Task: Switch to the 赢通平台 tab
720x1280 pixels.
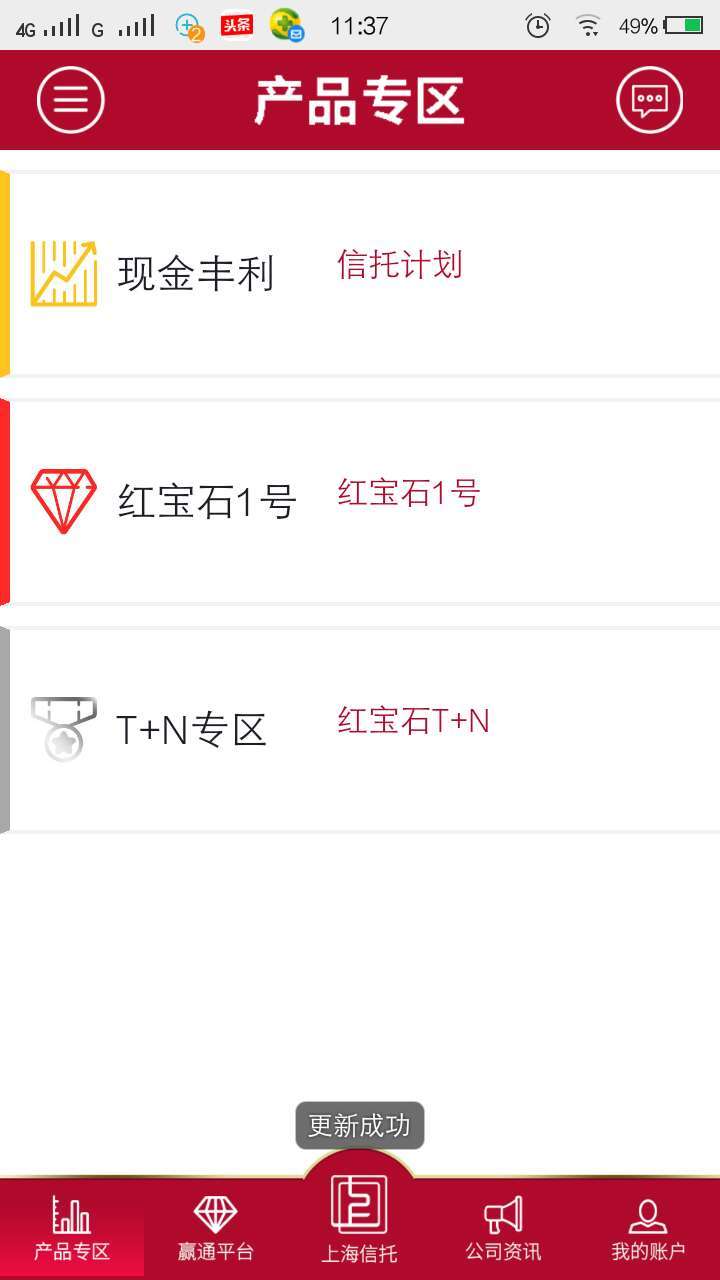Action: [215, 1230]
